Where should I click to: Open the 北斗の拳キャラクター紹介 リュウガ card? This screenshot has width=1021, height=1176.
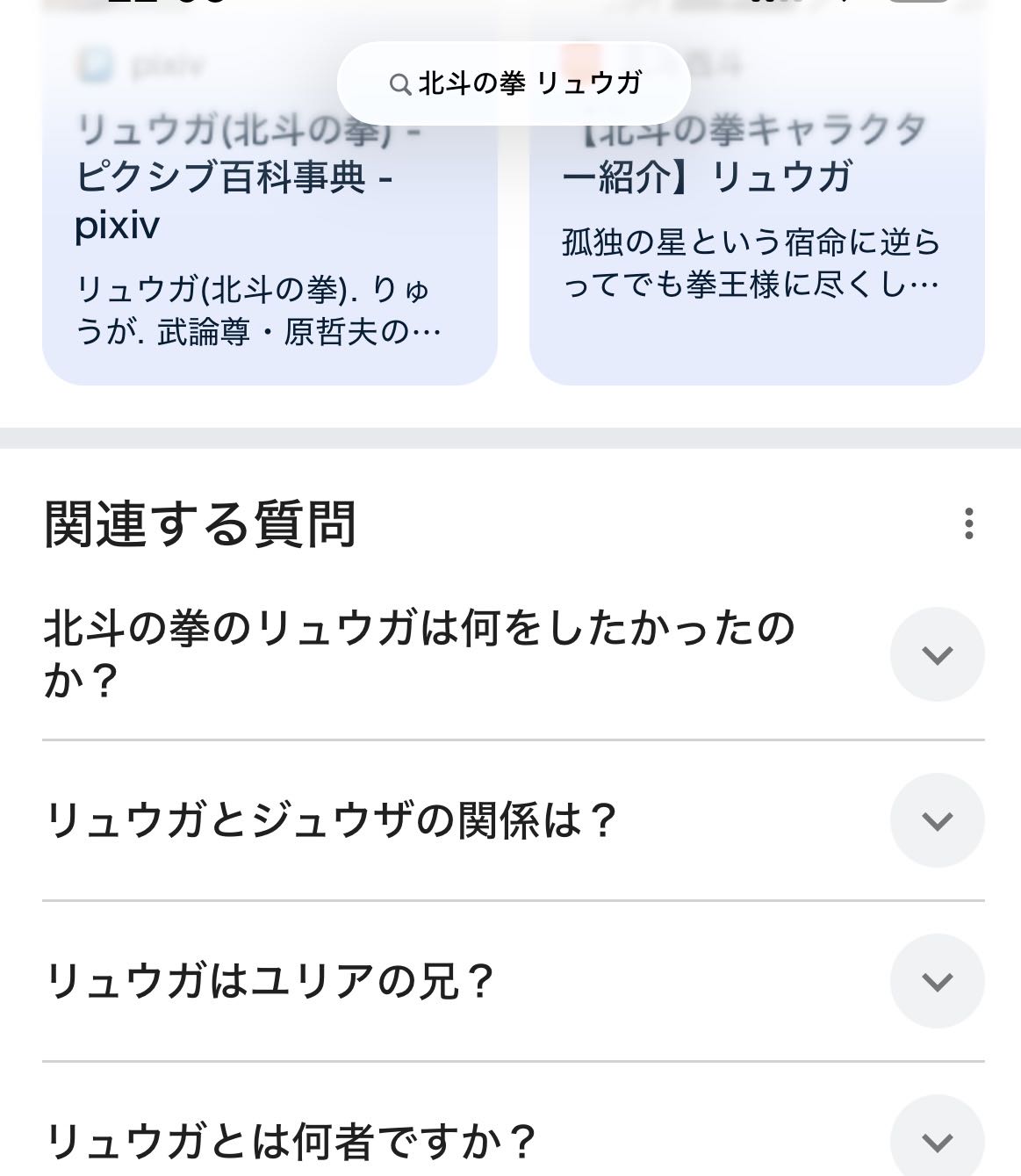756,237
